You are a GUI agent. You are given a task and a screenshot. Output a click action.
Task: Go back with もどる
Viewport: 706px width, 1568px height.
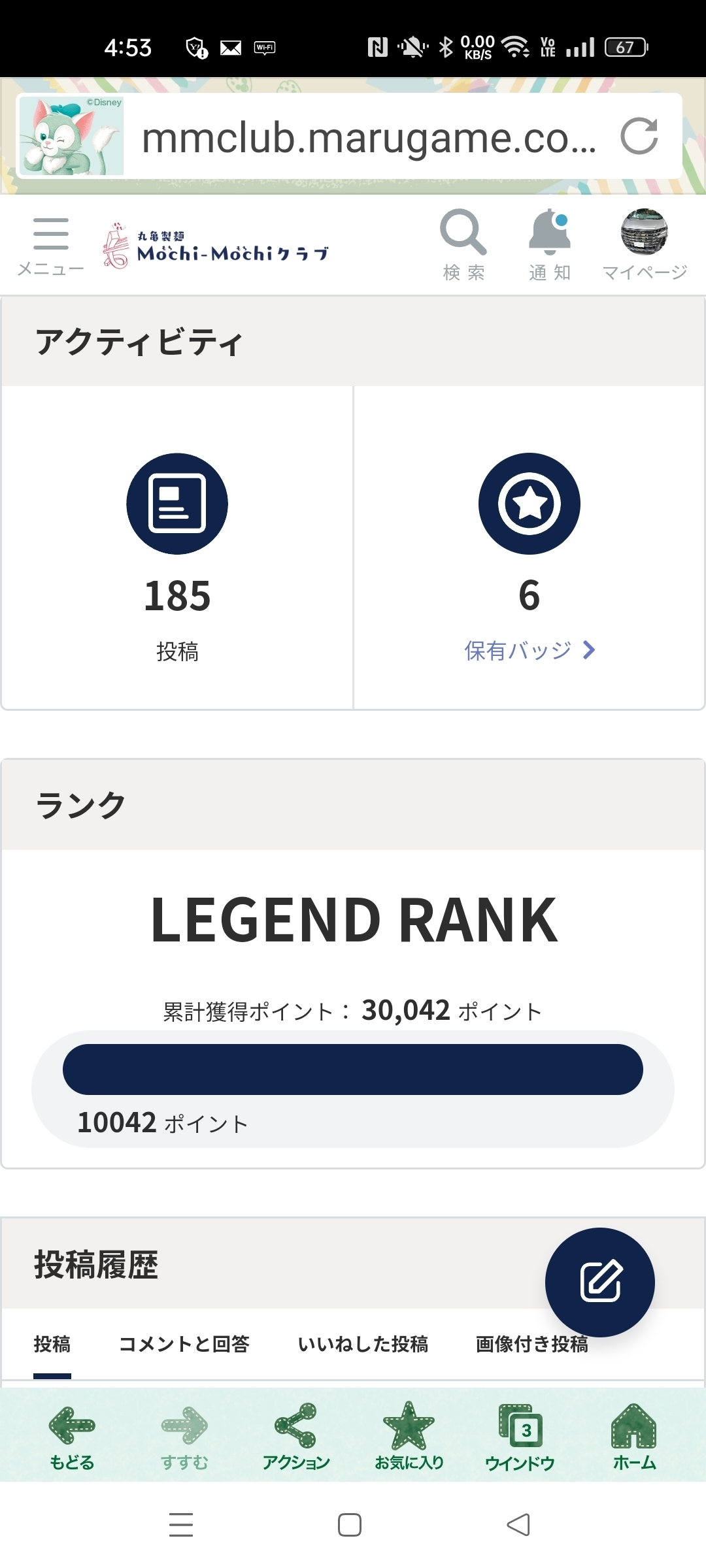point(72,1436)
